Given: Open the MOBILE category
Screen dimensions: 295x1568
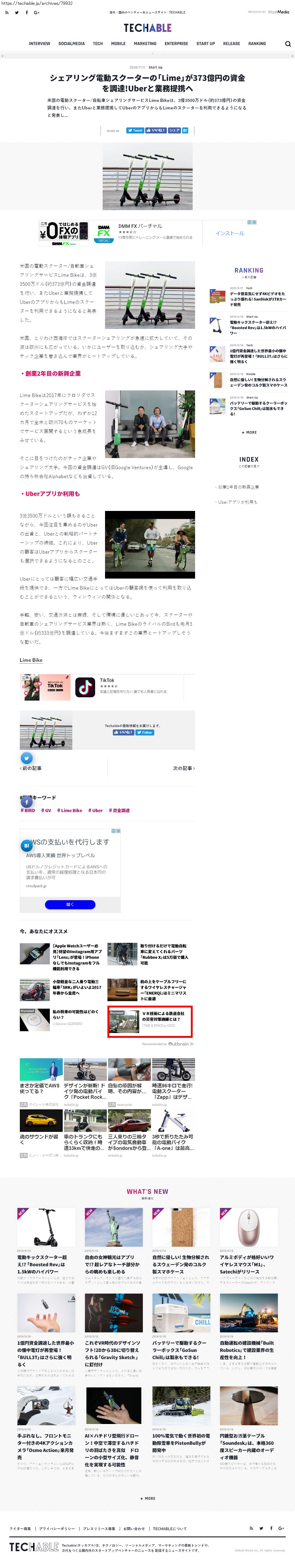Looking at the screenshot, I should pos(118,44).
